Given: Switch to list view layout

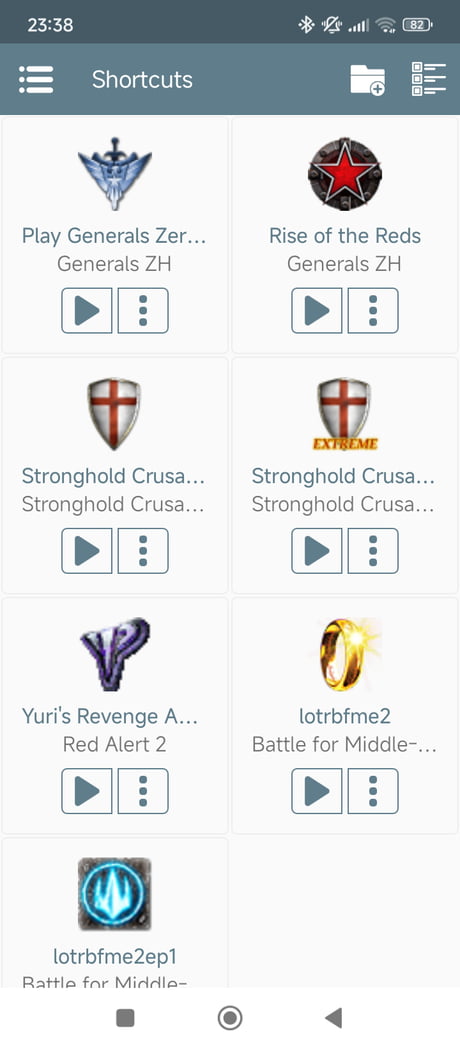Looking at the screenshot, I should (x=429, y=80).
